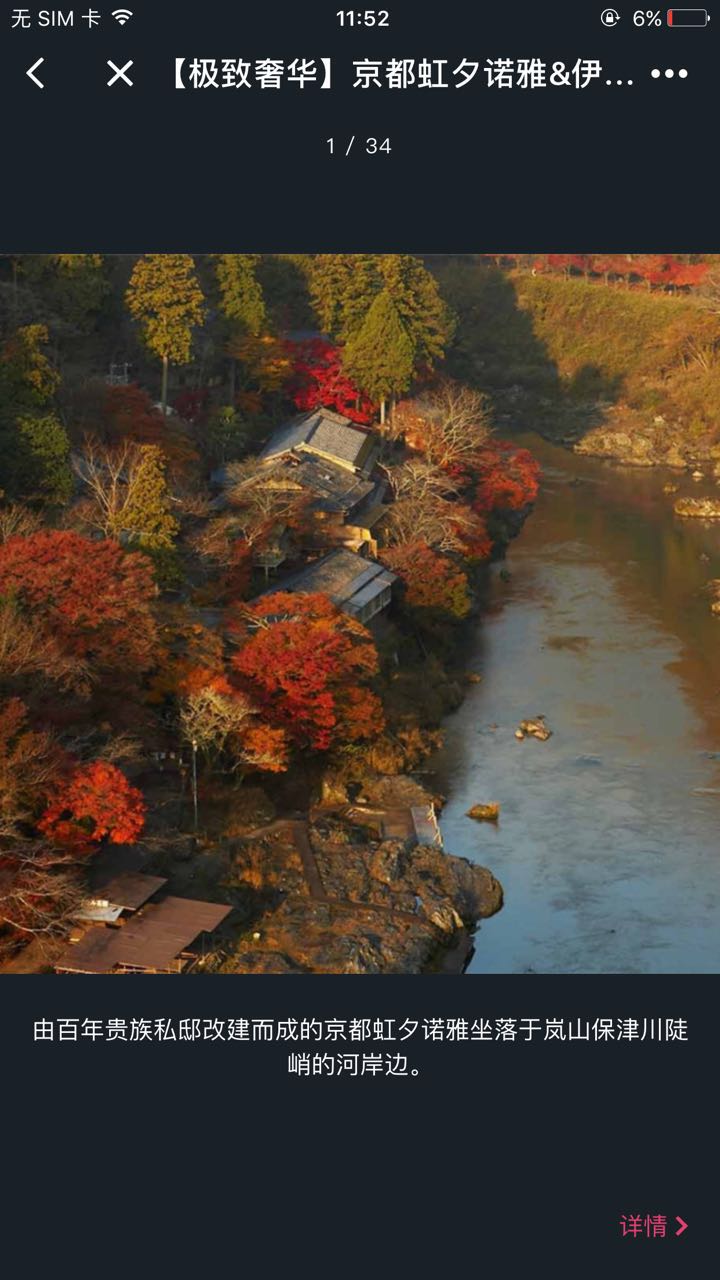Open the three-dot overflow menu

(669, 73)
